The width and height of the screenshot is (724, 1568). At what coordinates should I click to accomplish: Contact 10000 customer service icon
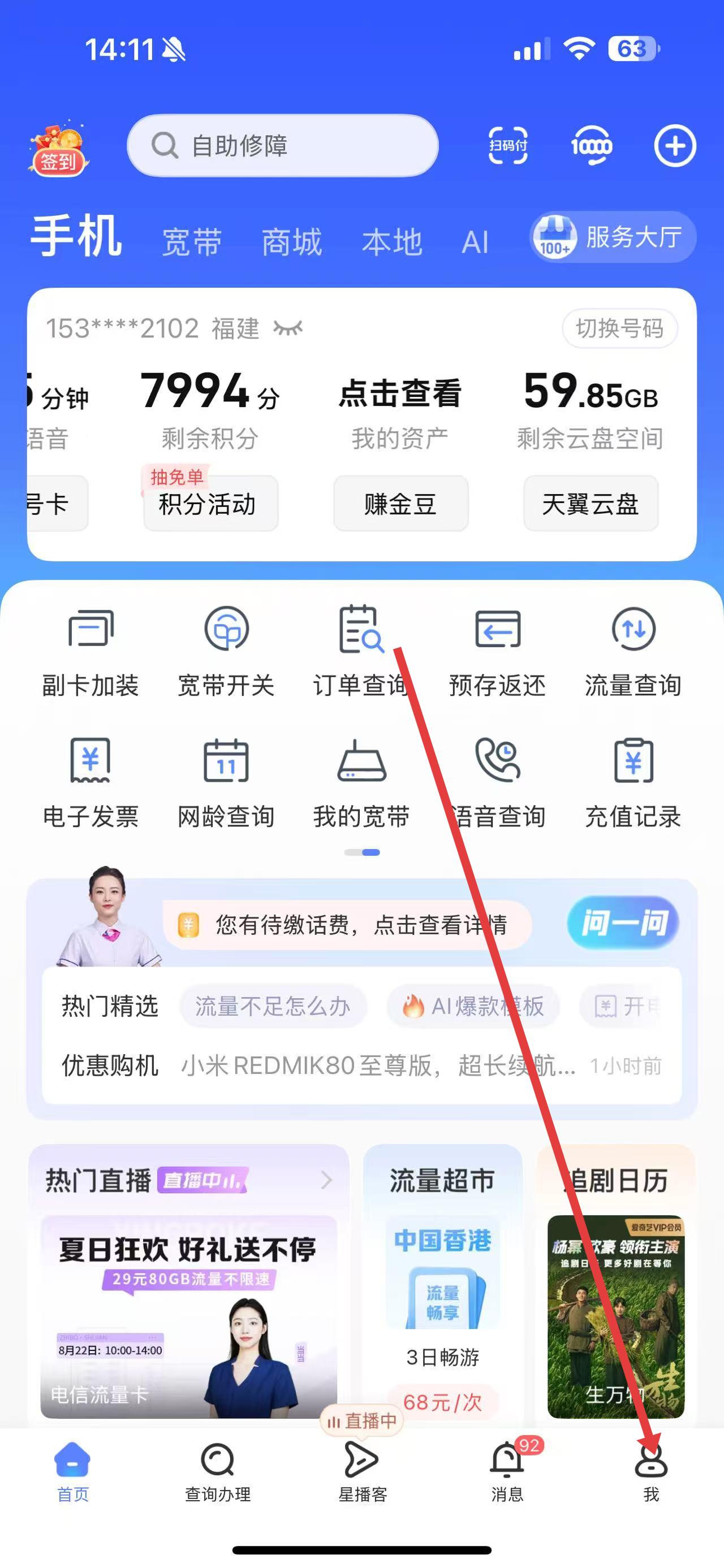point(591,145)
